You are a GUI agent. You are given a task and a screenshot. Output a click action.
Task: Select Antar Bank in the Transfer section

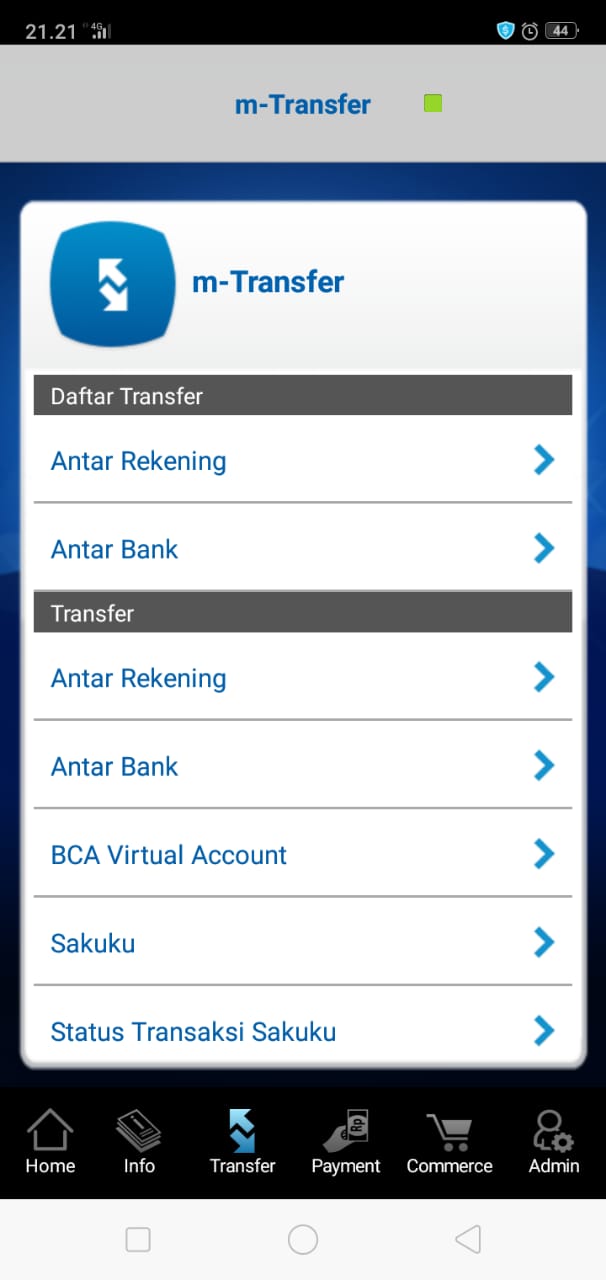point(302,766)
